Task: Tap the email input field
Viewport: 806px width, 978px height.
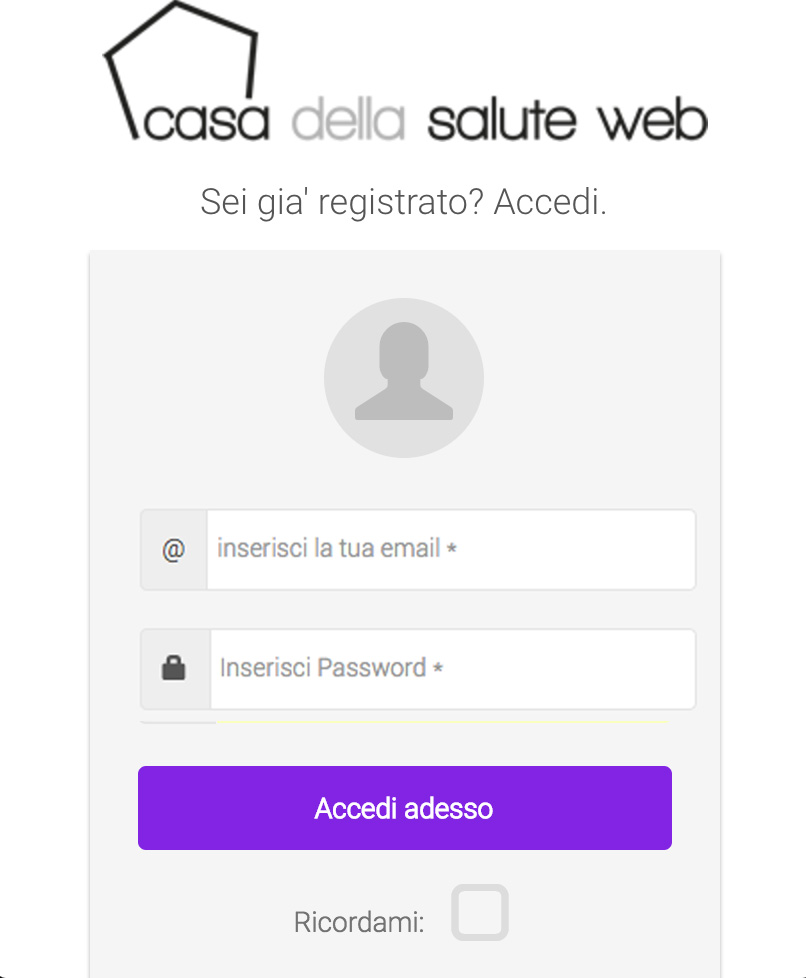Action: [x=450, y=550]
